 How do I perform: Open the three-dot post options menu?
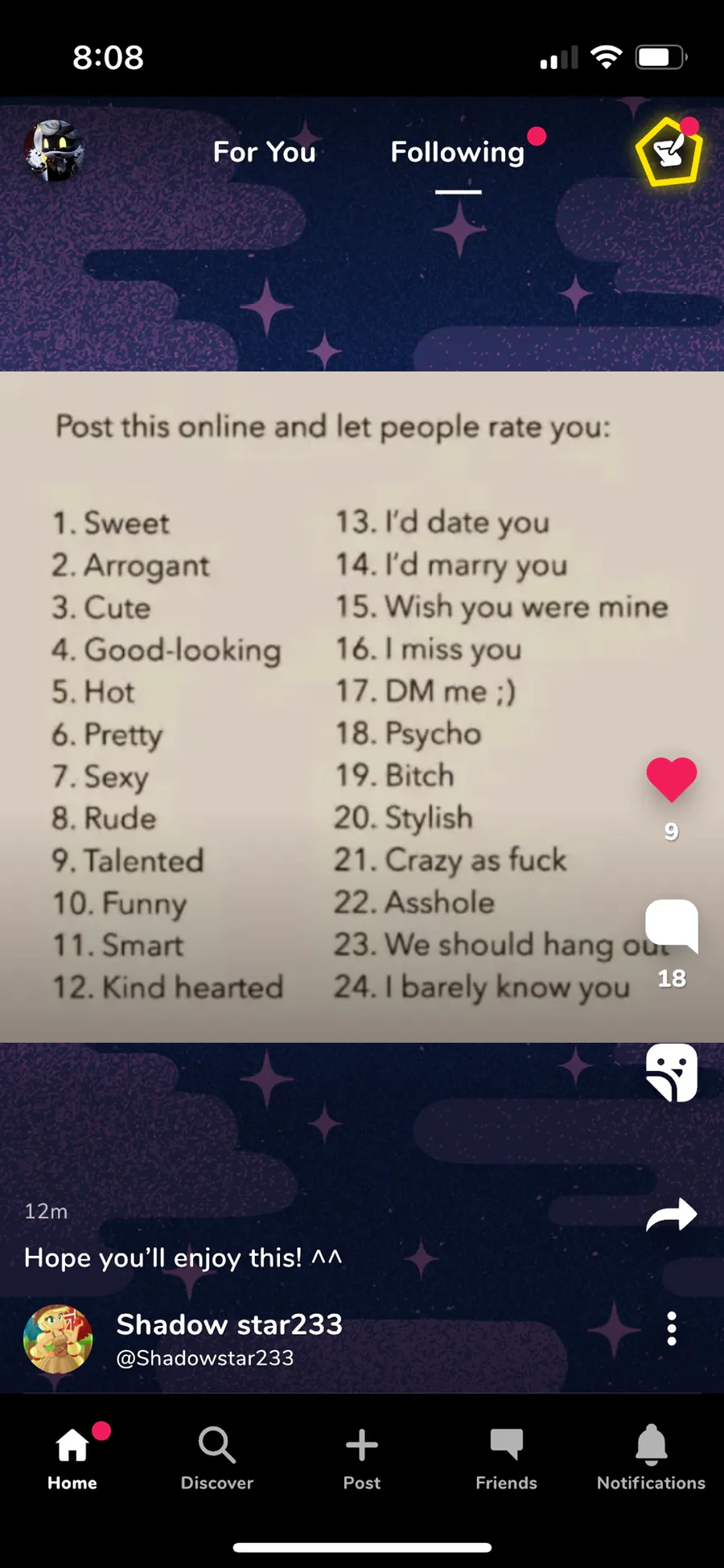tap(671, 1328)
